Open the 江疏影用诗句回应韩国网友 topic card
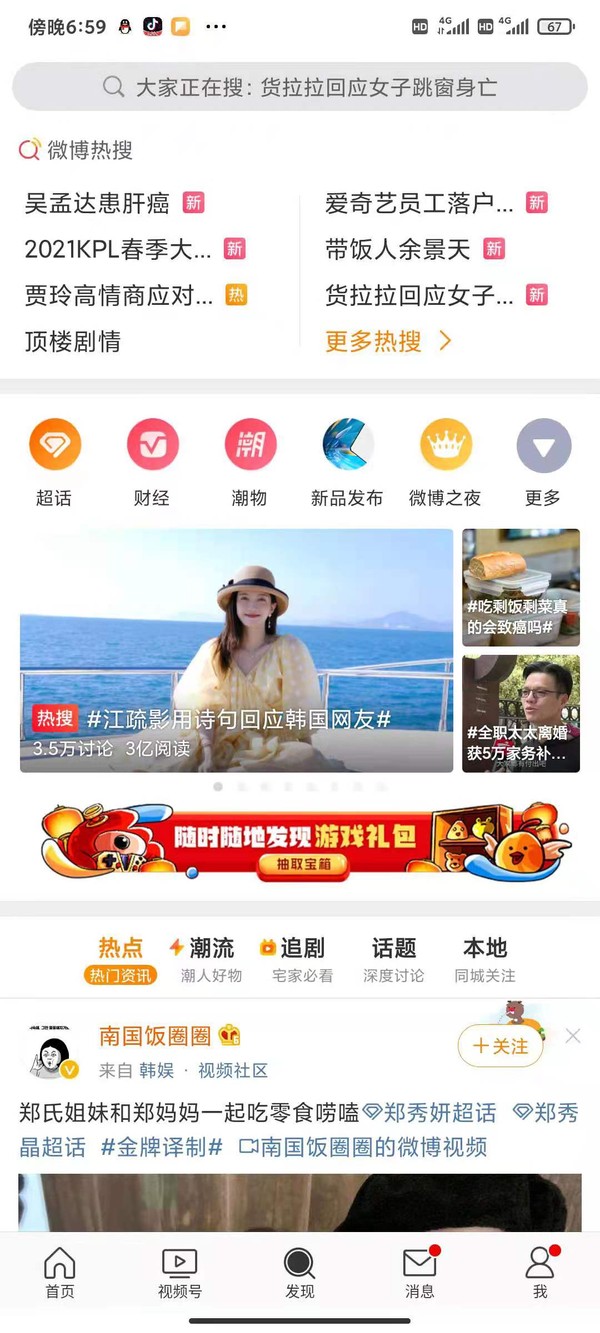The width and height of the screenshot is (600, 1333). coord(236,650)
